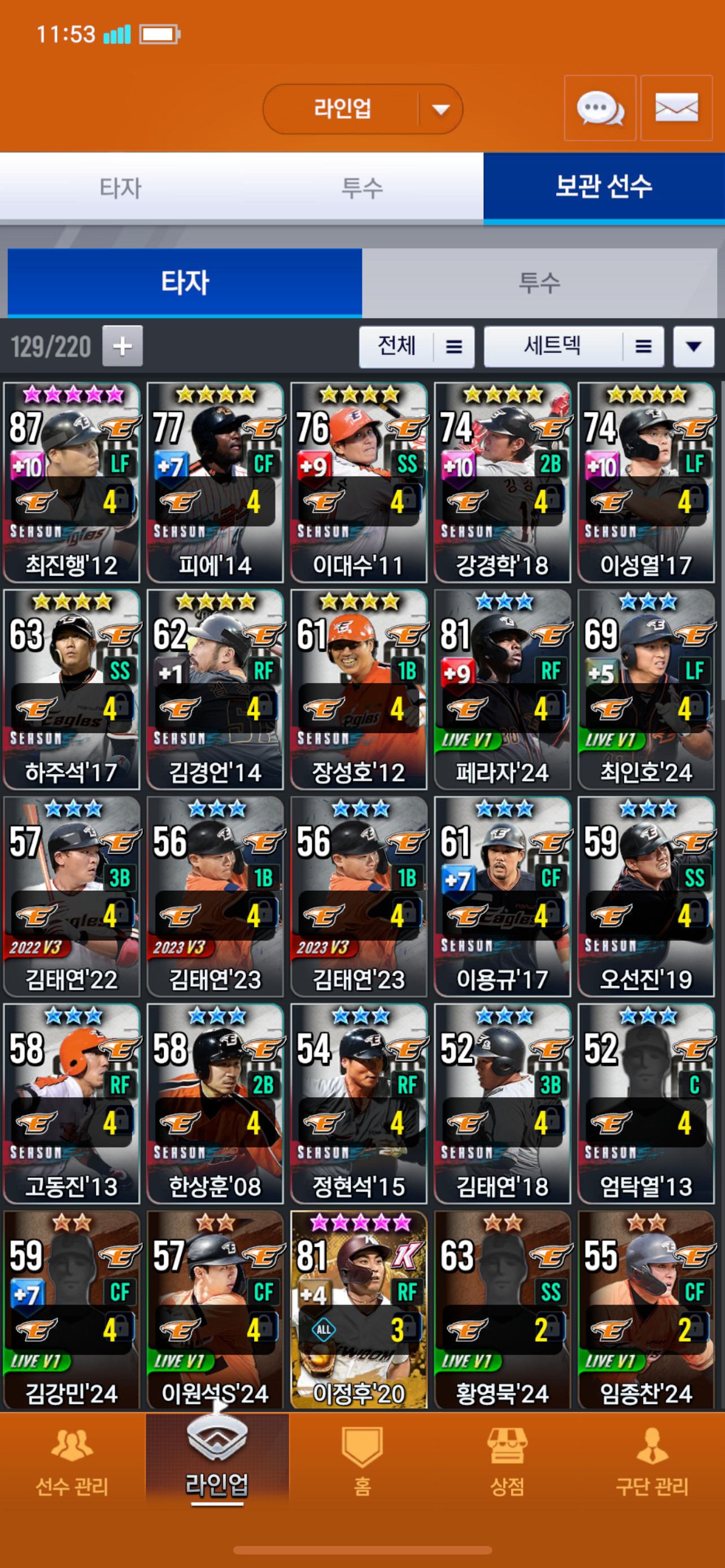Open player card 페라자'24

click(502, 689)
